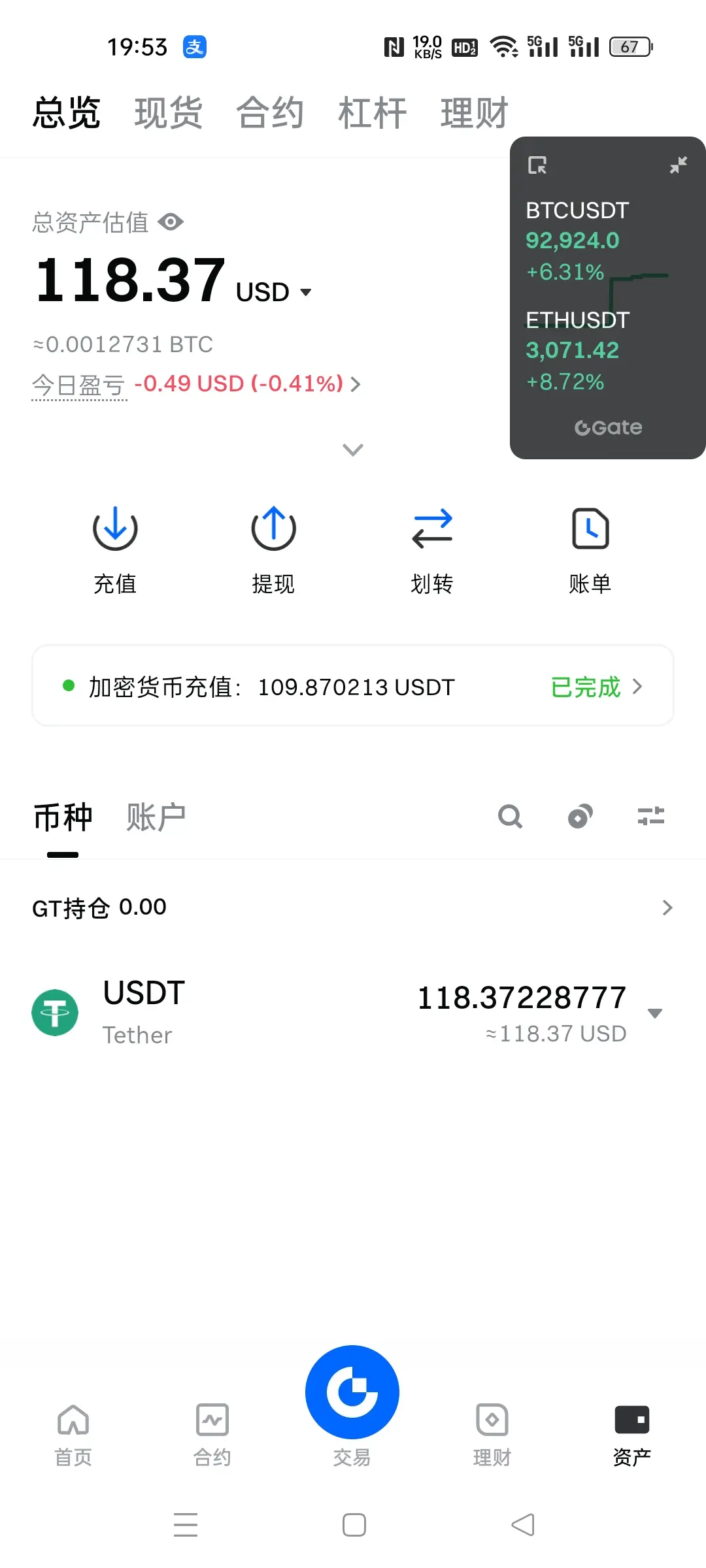Image resolution: width=706 pixels, height=1568 pixels.
Task: Open the 账单 billing history
Action: tap(590, 549)
